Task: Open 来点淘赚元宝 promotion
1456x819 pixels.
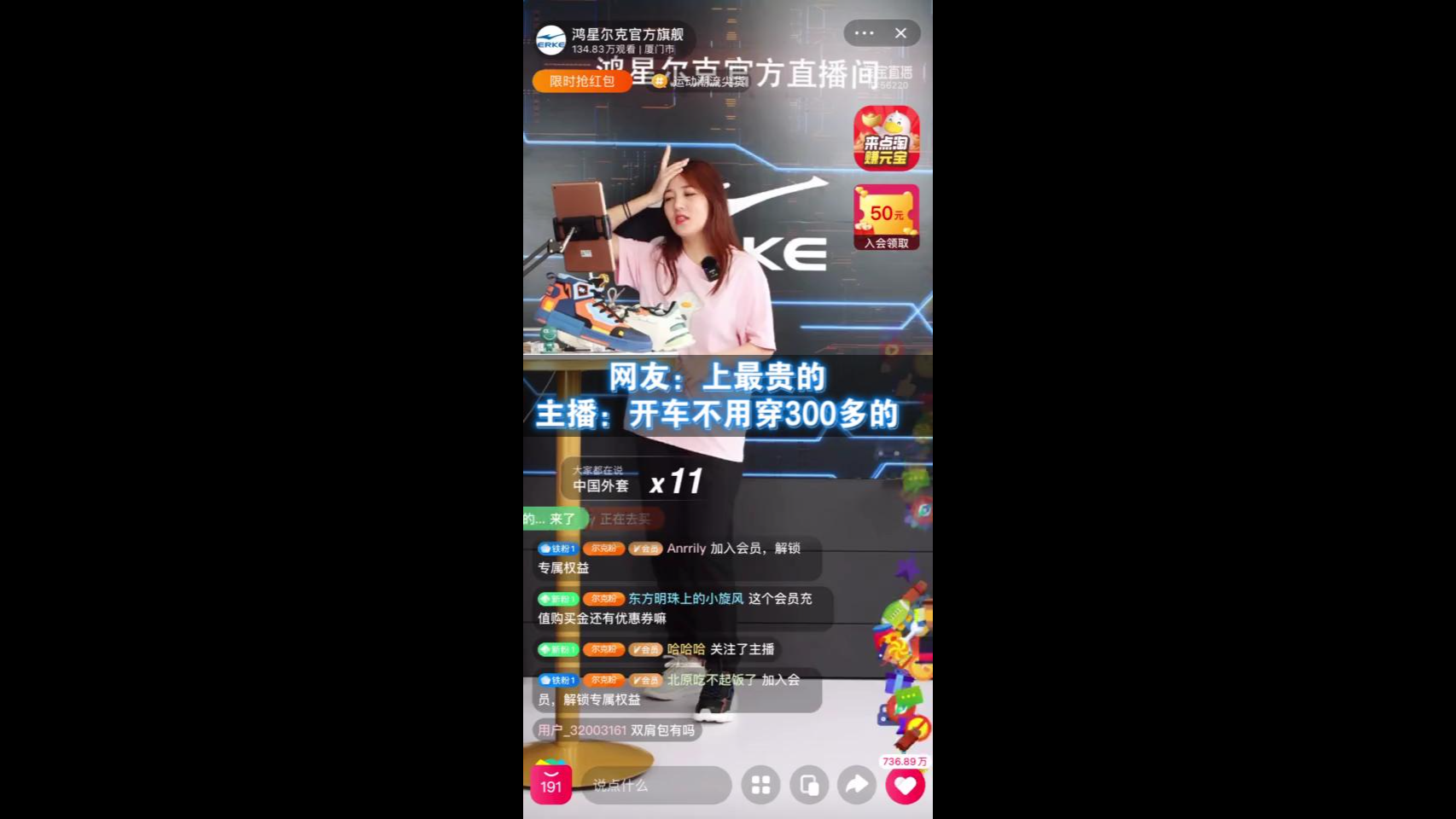Action: (x=886, y=138)
